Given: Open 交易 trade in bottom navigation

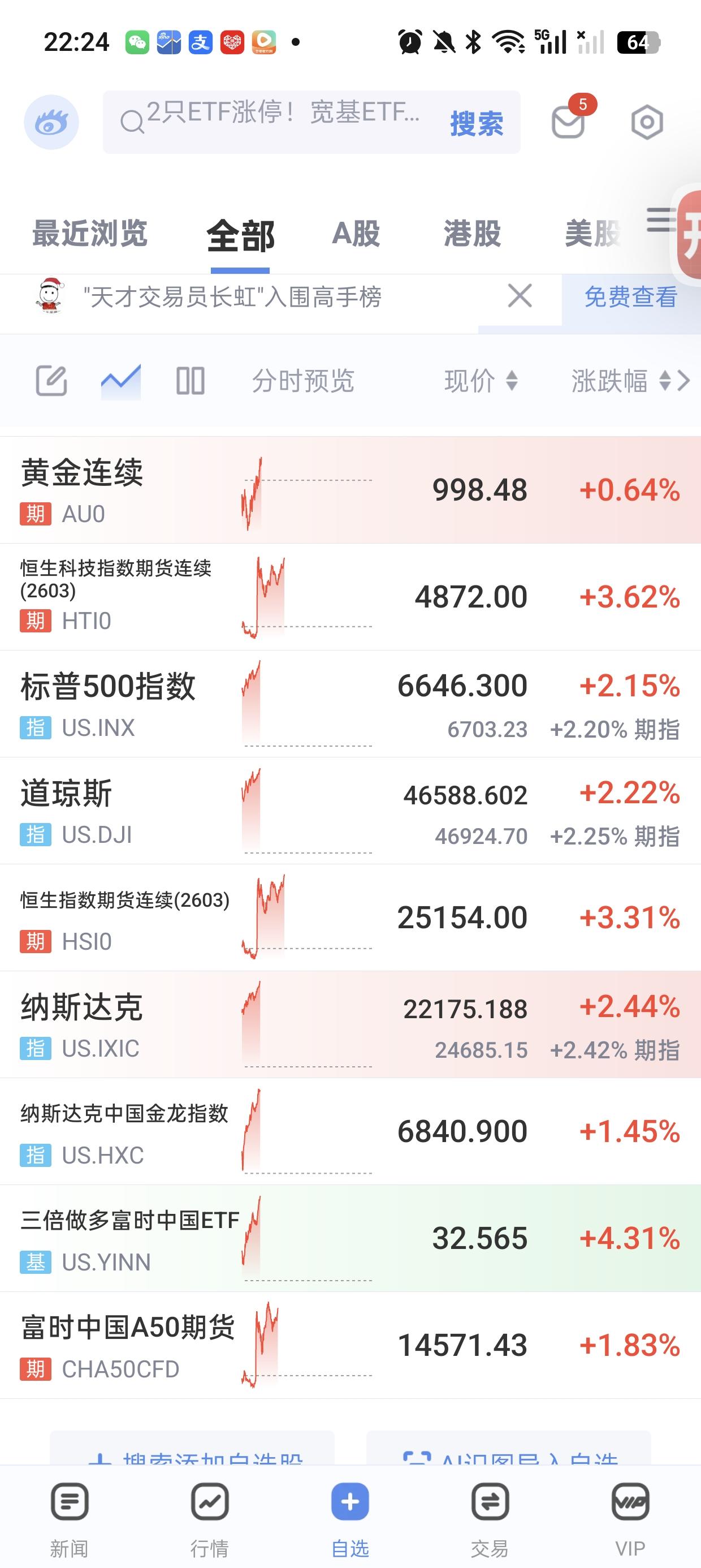Looking at the screenshot, I should (x=490, y=1515).
